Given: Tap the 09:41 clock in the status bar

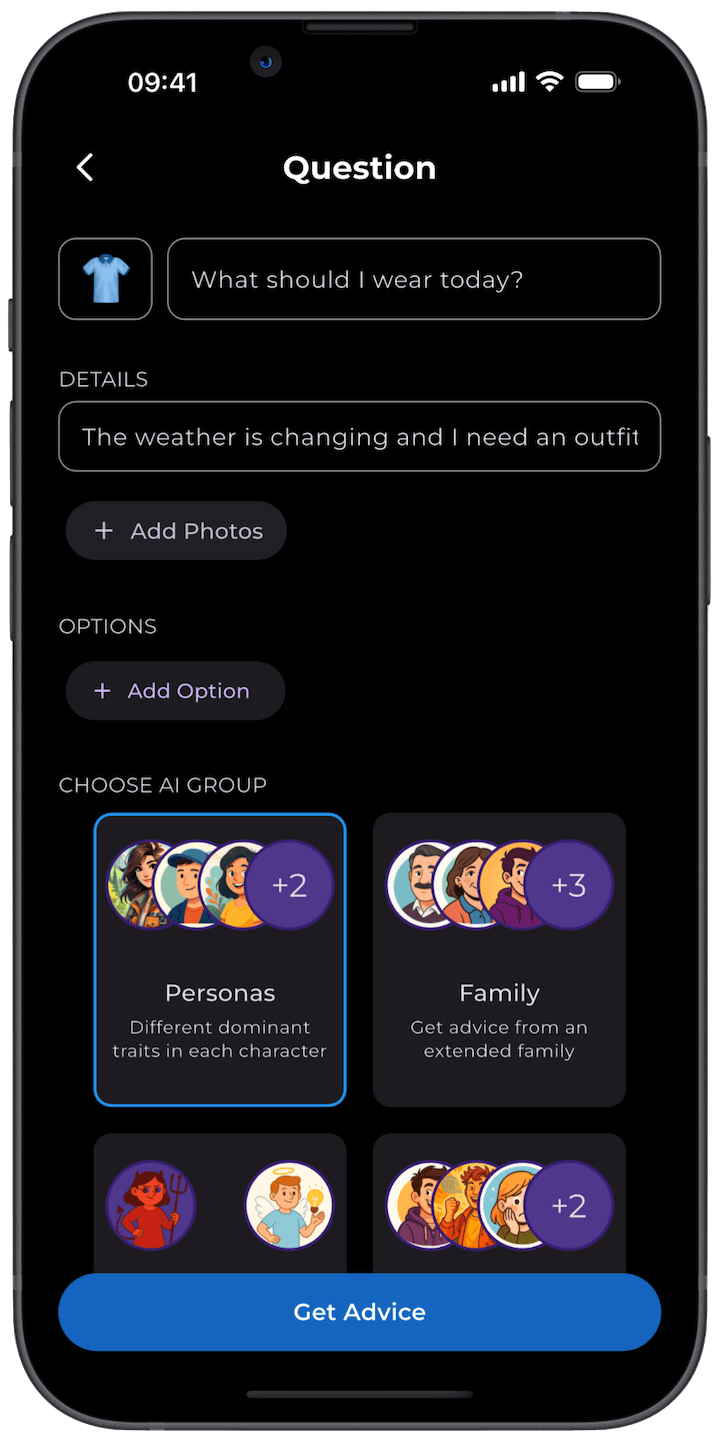Looking at the screenshot, I should pyautogui.click(x=164, y=83).
